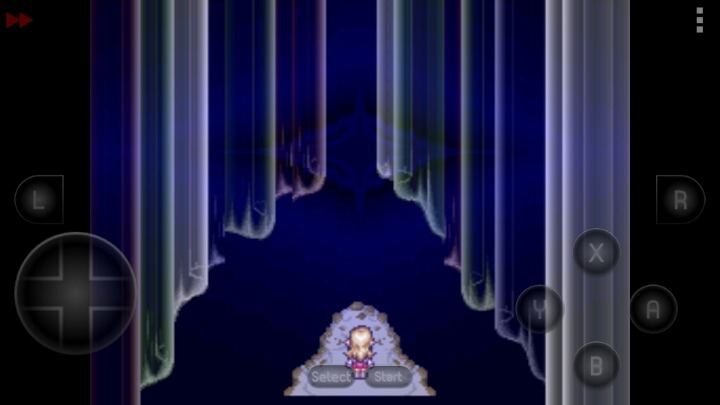Tap the Y button
The height and width of the screenshot is (405, 720).
pyautogui.click(x=540, y=309)
